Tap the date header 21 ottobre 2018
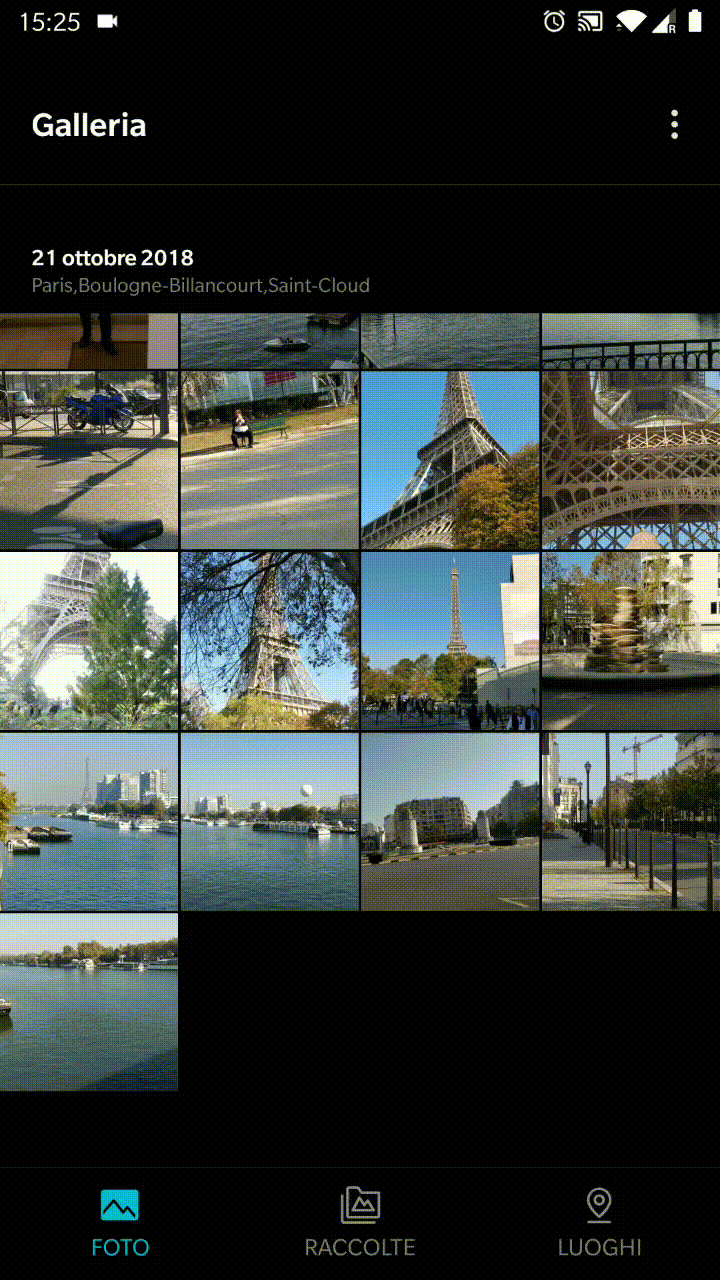Viewport: 720px width, 1280px height. point(112,257)
